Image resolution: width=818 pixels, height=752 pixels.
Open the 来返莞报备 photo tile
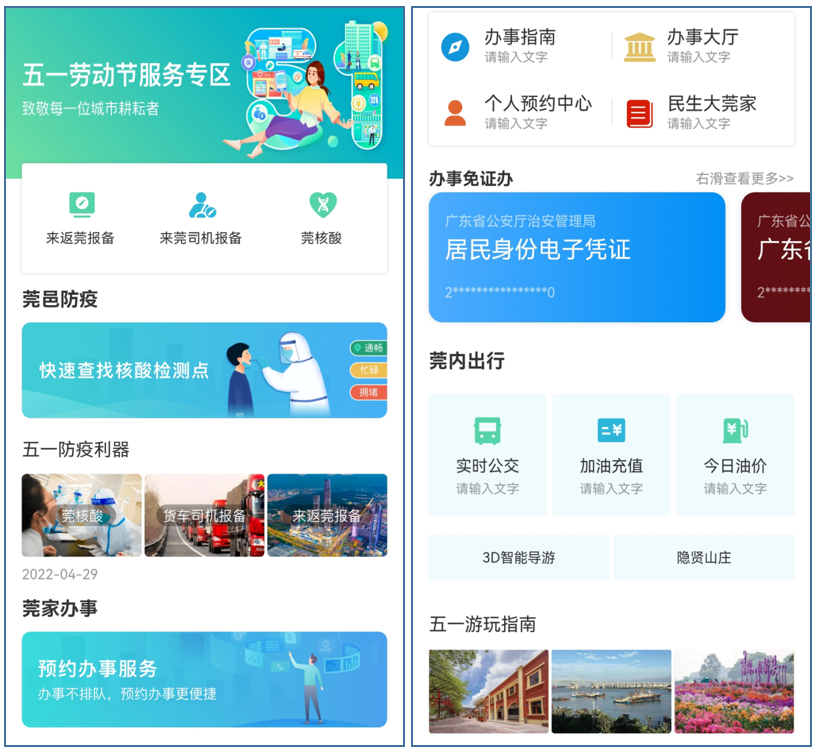[x=327, y=515]
